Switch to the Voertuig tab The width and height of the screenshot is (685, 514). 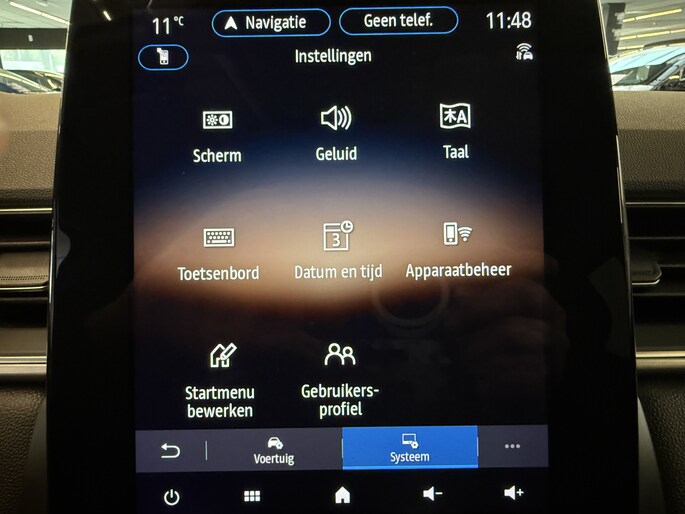point(274,449)
